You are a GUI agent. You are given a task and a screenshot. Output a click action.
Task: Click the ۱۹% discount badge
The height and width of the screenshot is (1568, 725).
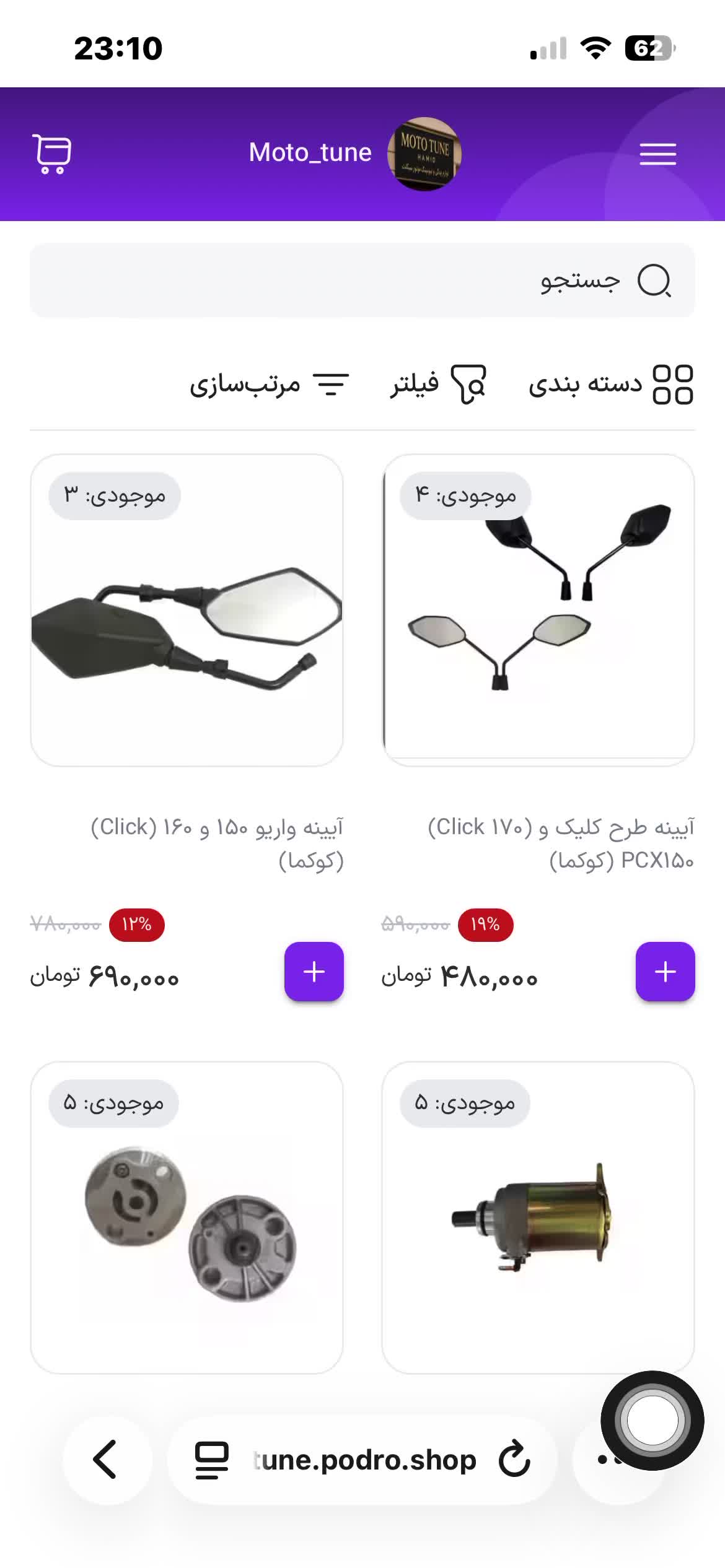click(486, 925)
